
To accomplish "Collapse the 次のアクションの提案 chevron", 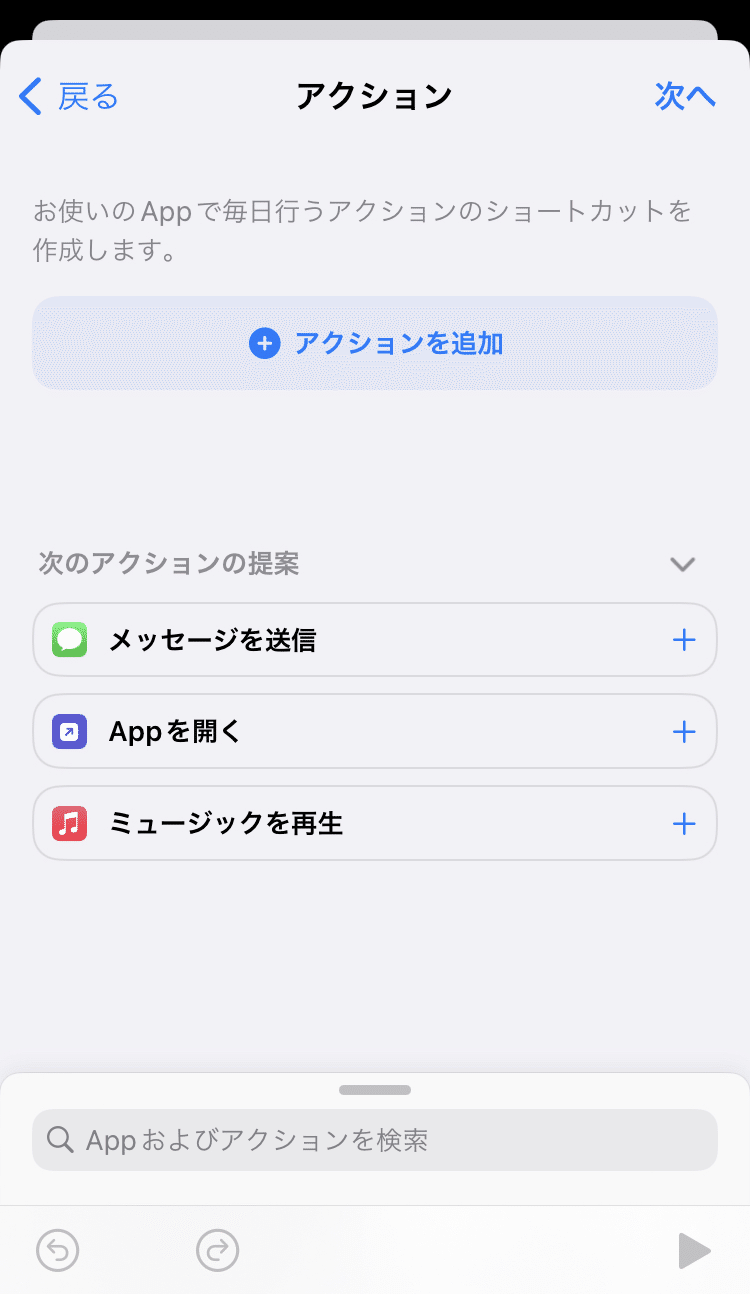I will 682,564.
